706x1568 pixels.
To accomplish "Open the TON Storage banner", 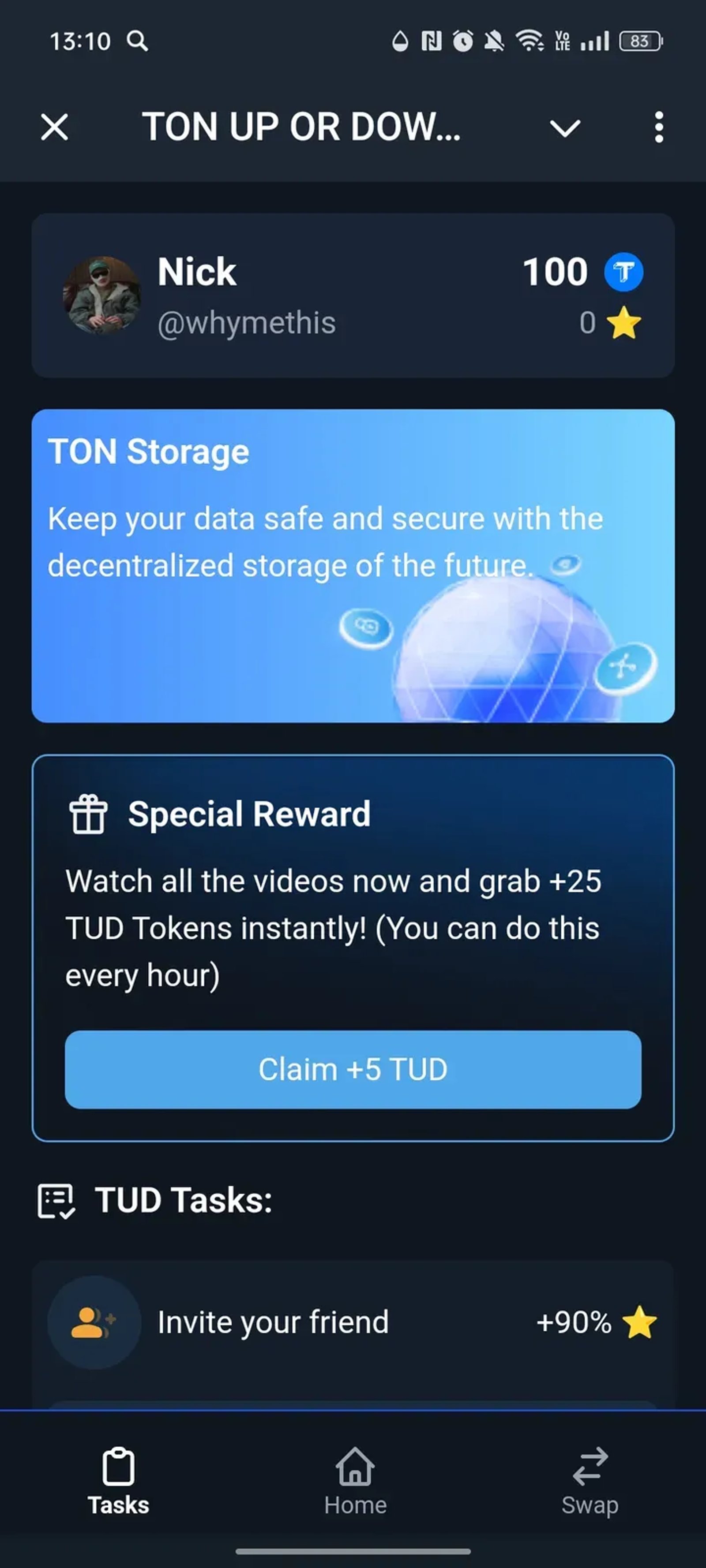I will 353,565.
